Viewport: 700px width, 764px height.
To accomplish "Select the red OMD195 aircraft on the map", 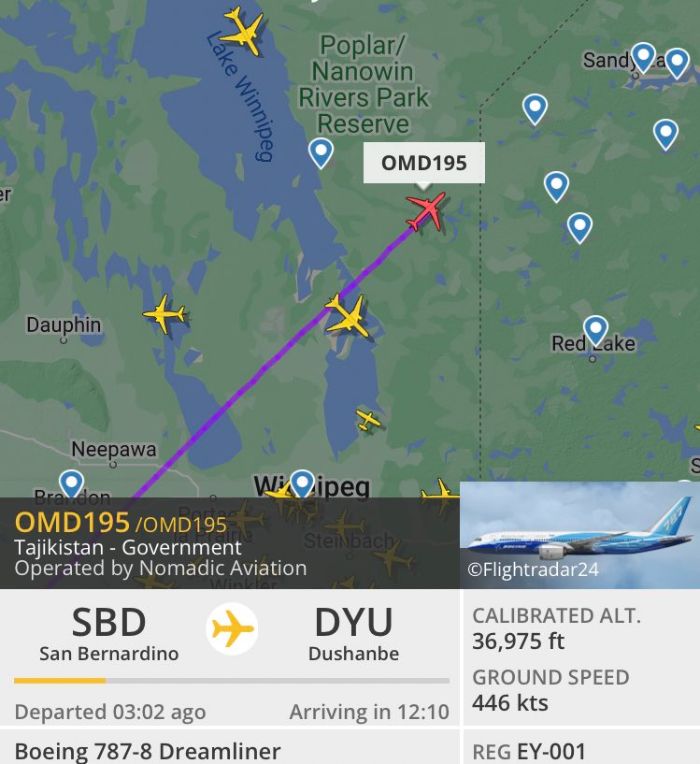I will point(426,211).
